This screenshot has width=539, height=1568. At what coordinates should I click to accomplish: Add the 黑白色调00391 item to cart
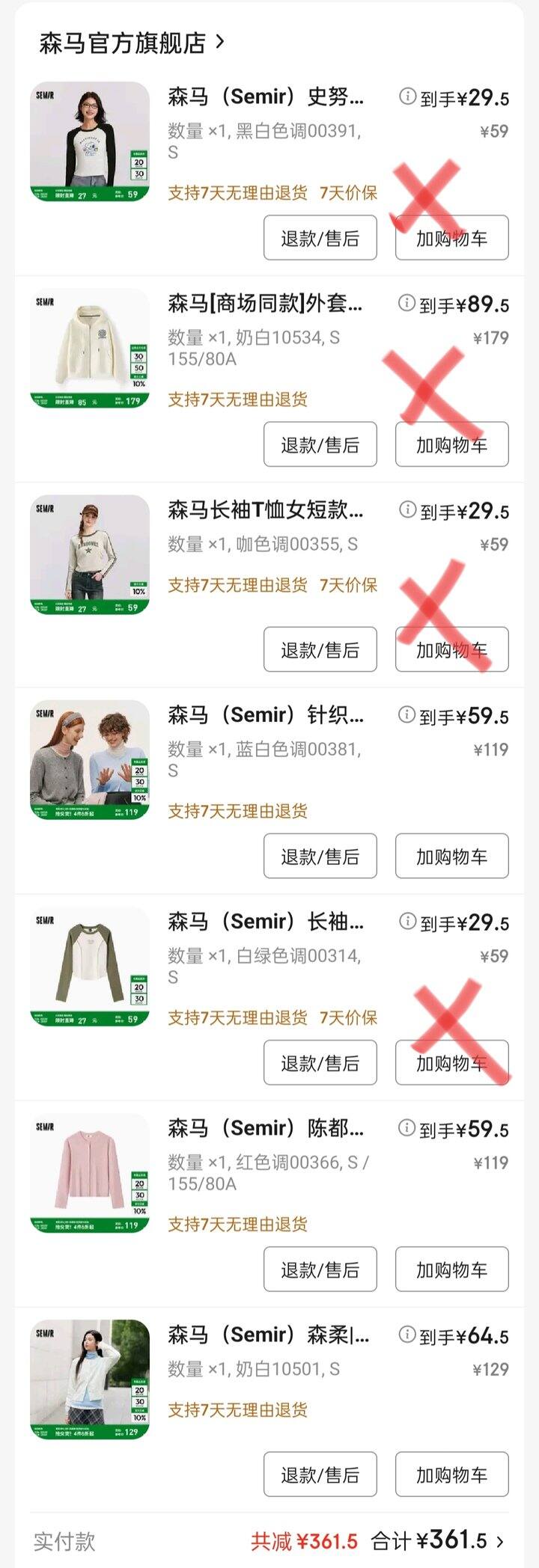452,238
